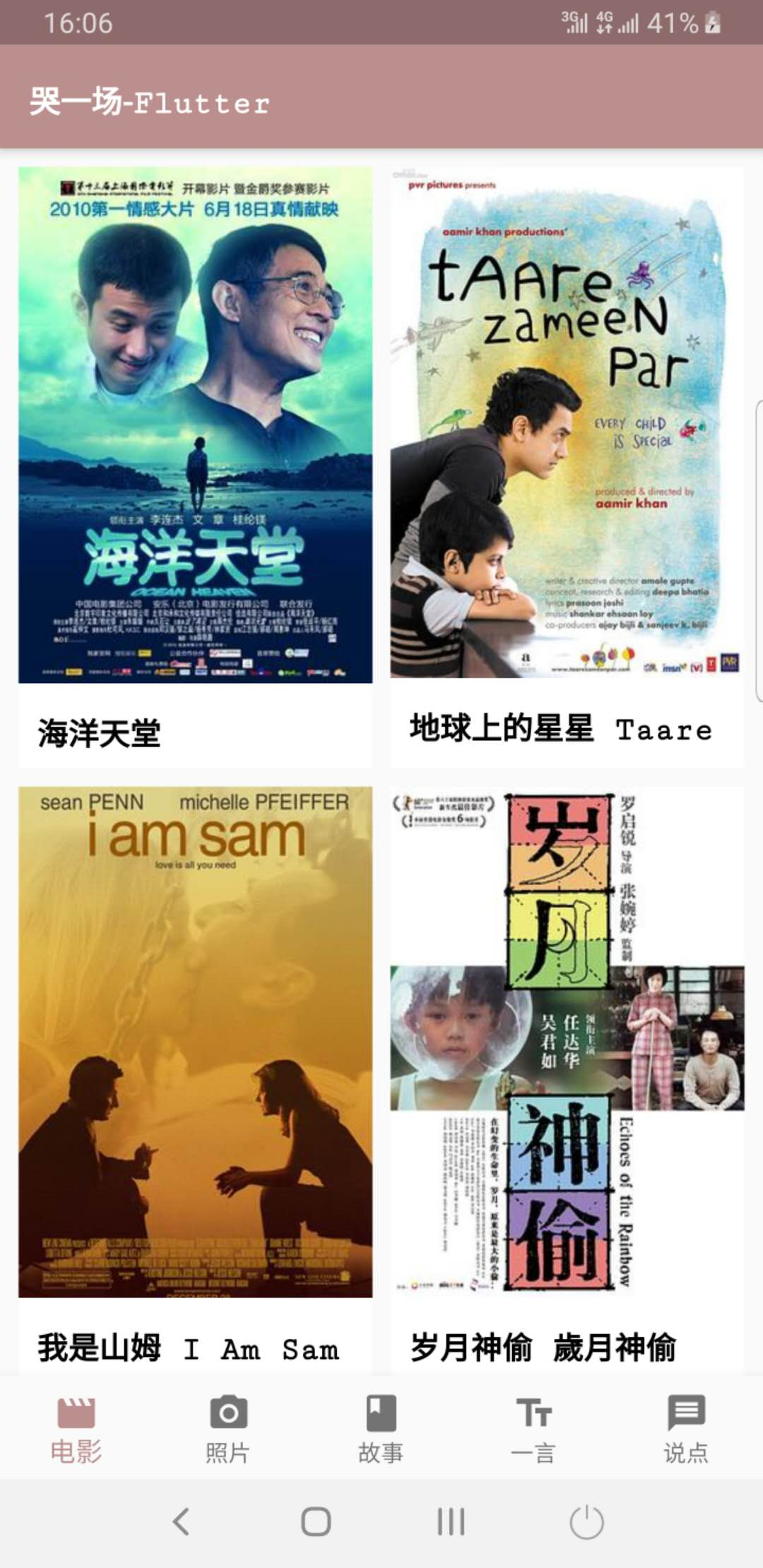Open the 一言 tab
The width and height of the screenshot is (763, 1568).
[533, 1428]
